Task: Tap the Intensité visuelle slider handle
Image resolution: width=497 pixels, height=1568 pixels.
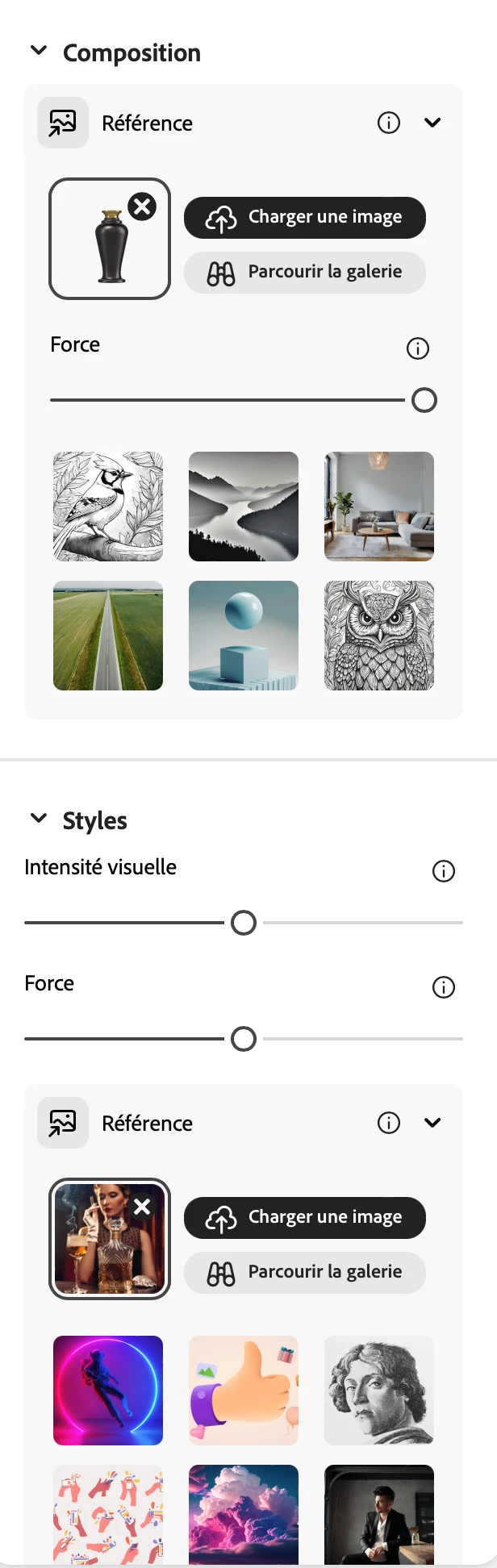Action: click(244, 923)
